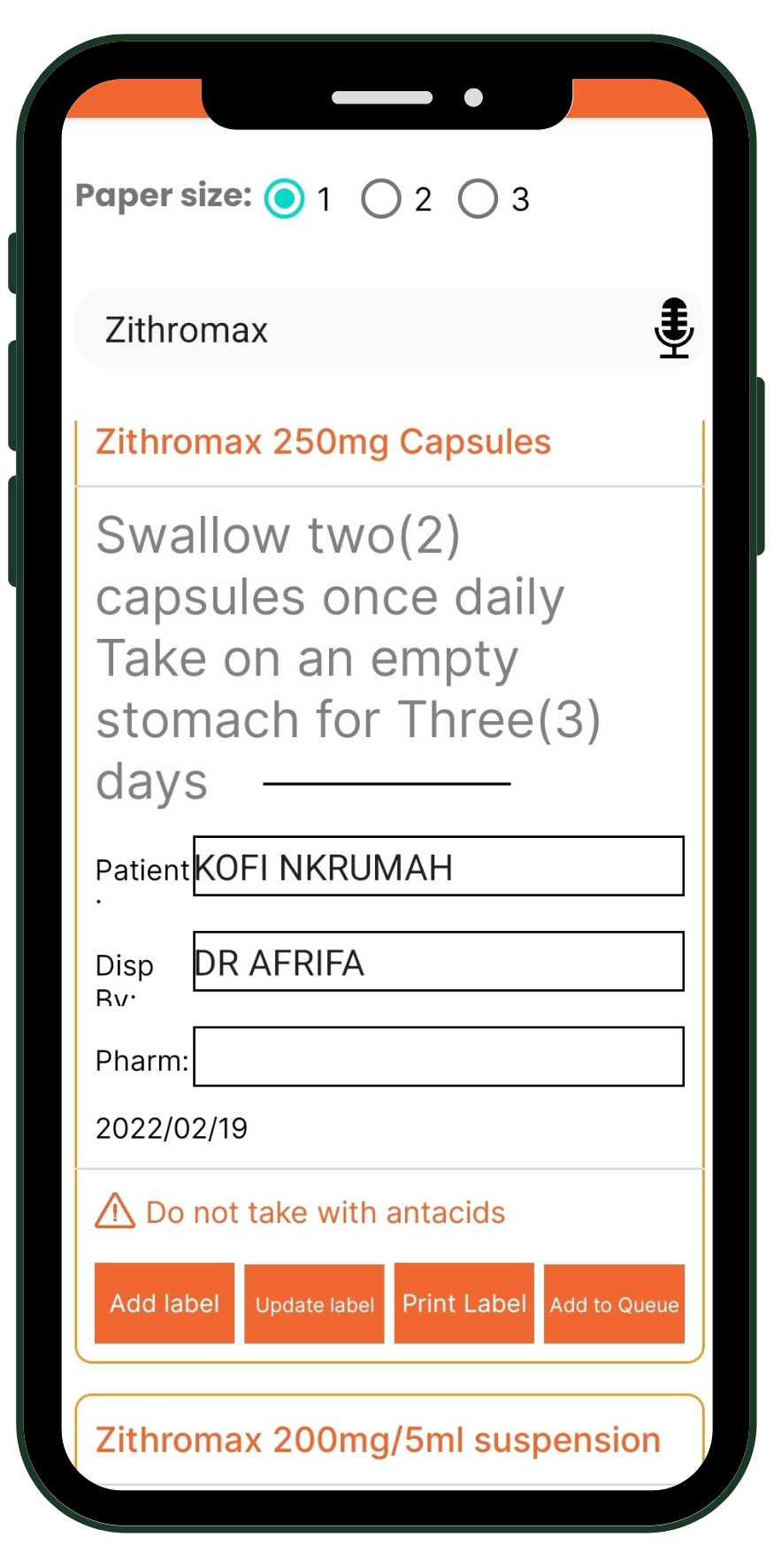Edit the Disp By field
This screenshot has width=774, height=1568.
pyautogui.click(x=438, y=962)
